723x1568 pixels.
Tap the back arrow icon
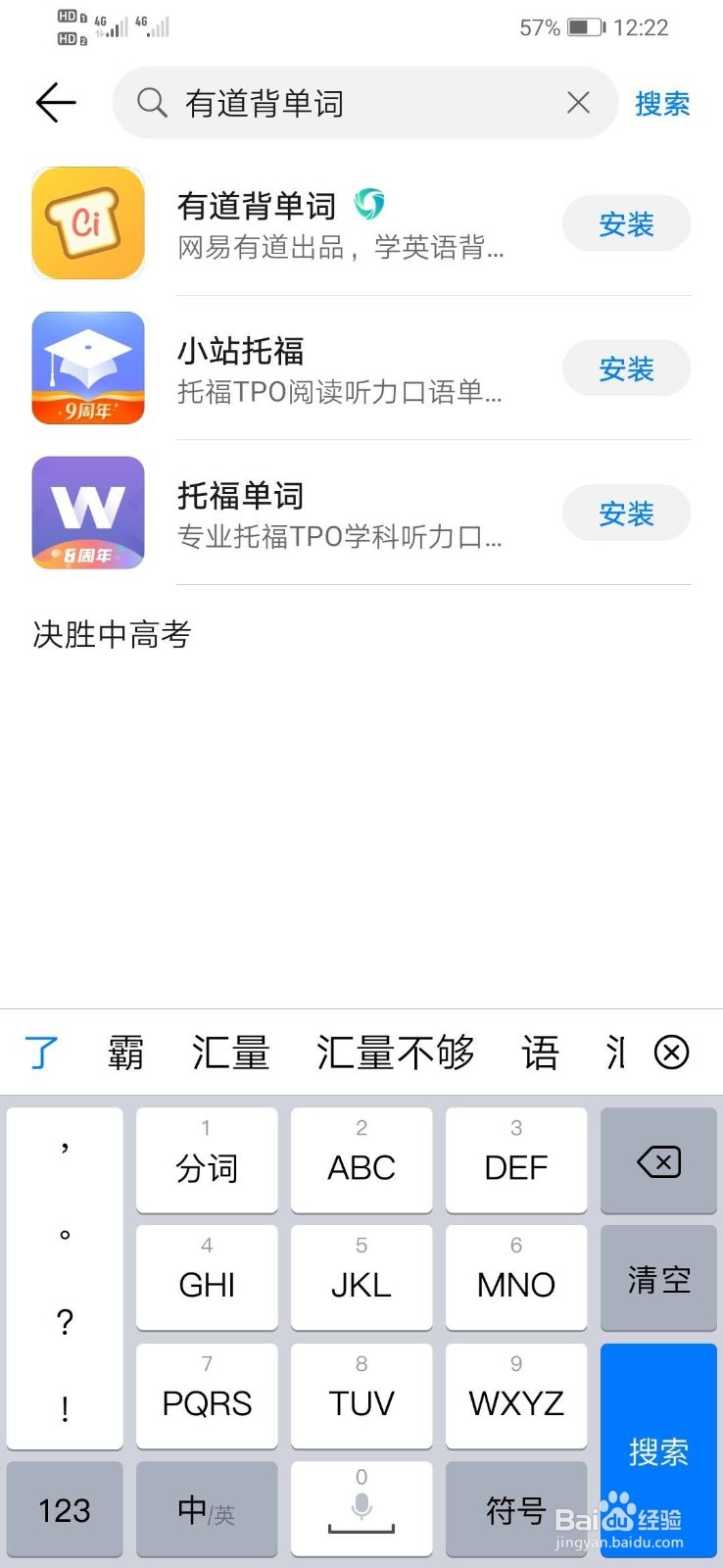point(55,102)
